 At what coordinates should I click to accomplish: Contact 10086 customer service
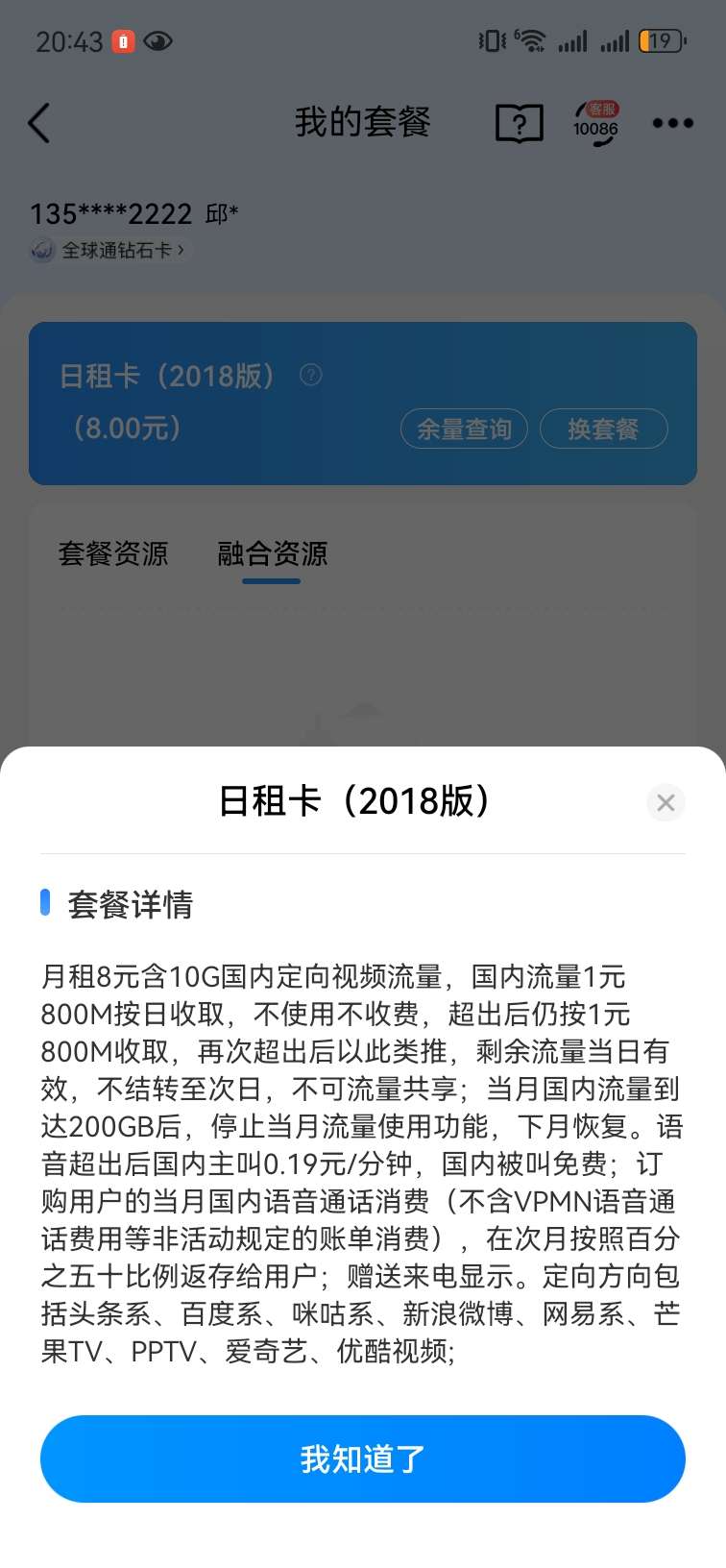(x=596, y=123)
